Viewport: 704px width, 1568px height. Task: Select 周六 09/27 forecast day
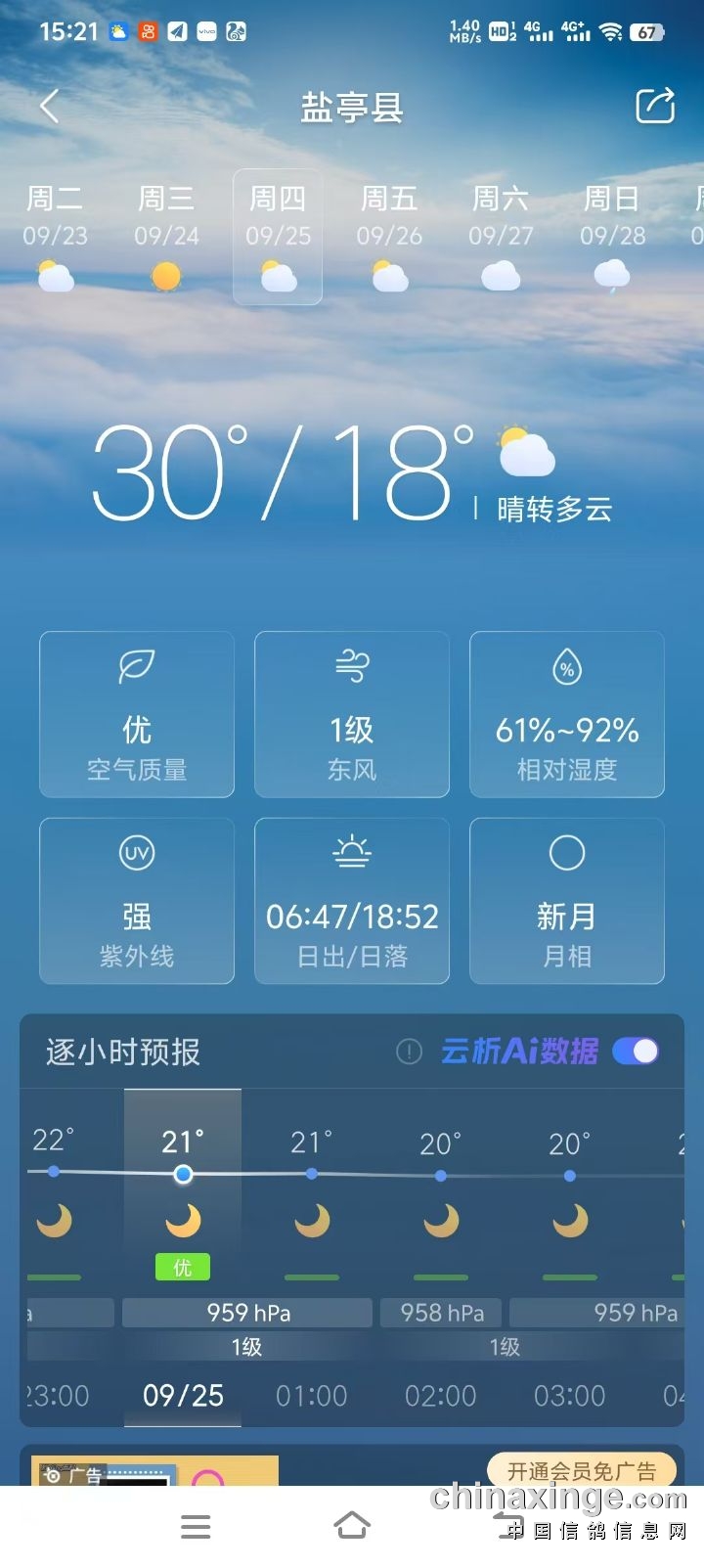501,237
